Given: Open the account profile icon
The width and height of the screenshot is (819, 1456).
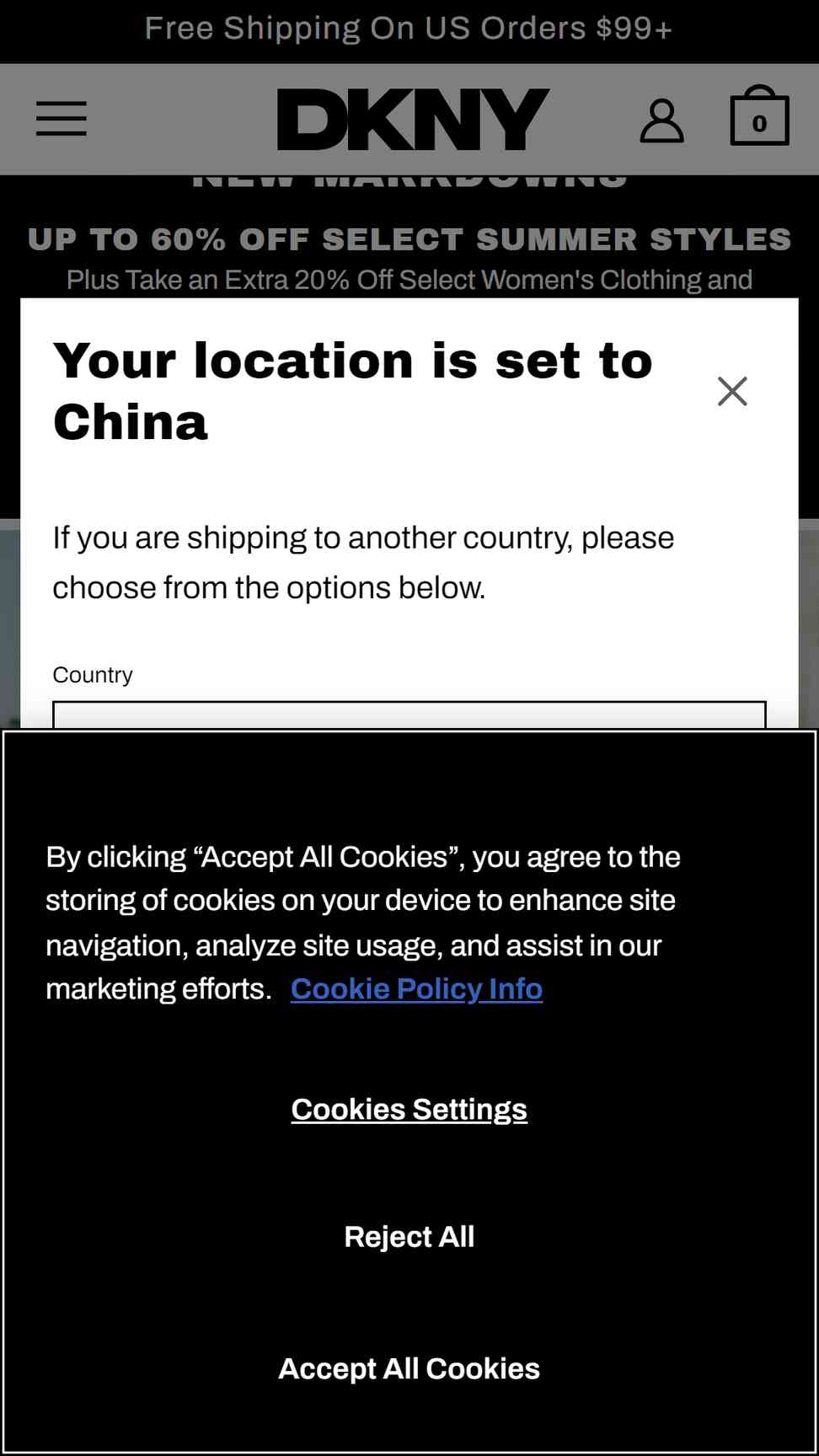Looking at the screenshot, I should (x=661, y=120).
